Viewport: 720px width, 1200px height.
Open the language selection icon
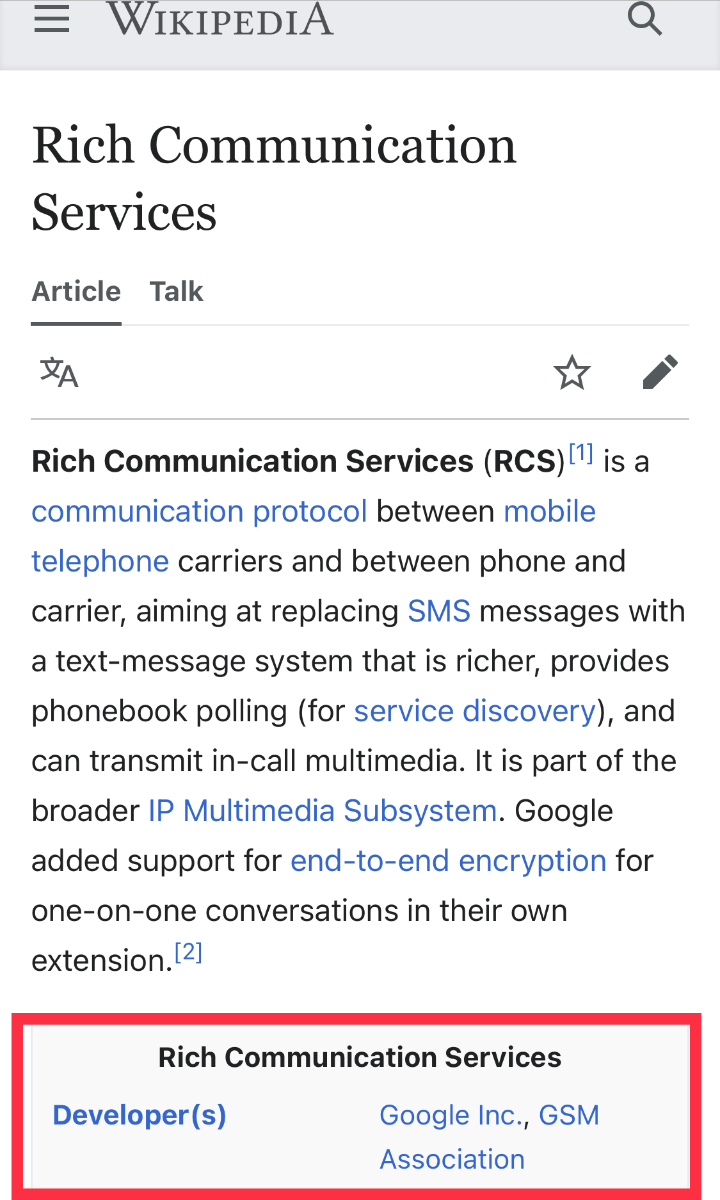click(59, 372)
